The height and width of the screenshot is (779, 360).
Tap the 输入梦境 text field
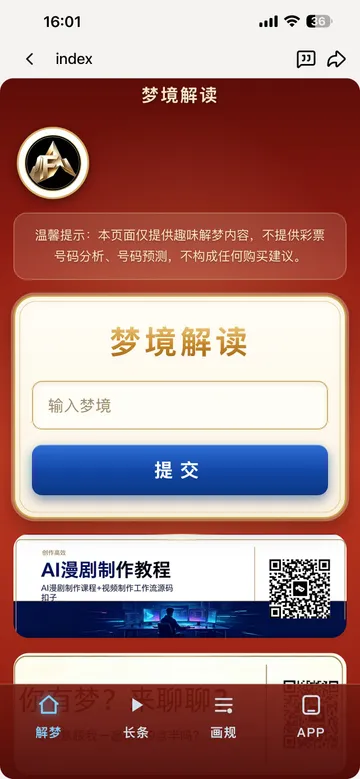tap(180, 405)
